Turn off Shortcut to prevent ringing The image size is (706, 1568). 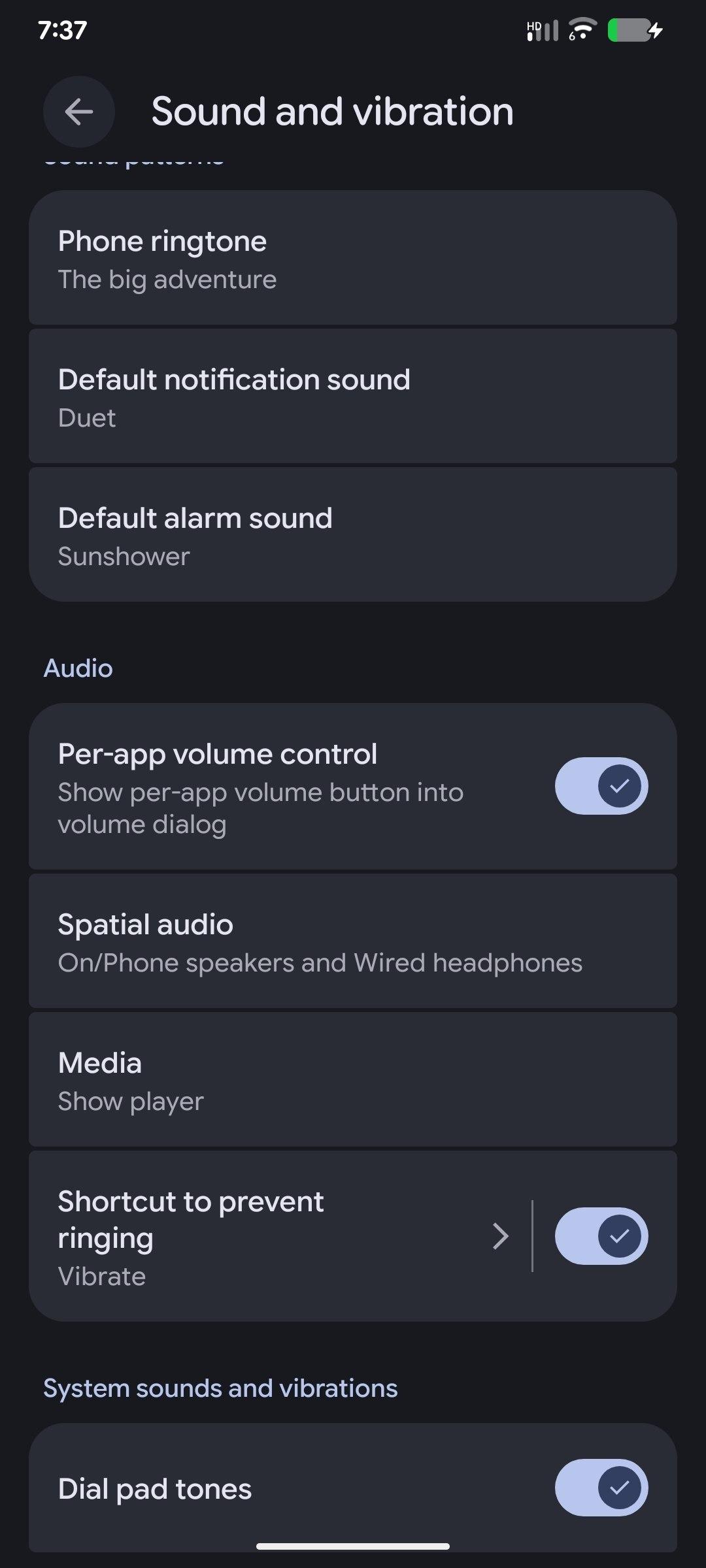pos(601,1236)
